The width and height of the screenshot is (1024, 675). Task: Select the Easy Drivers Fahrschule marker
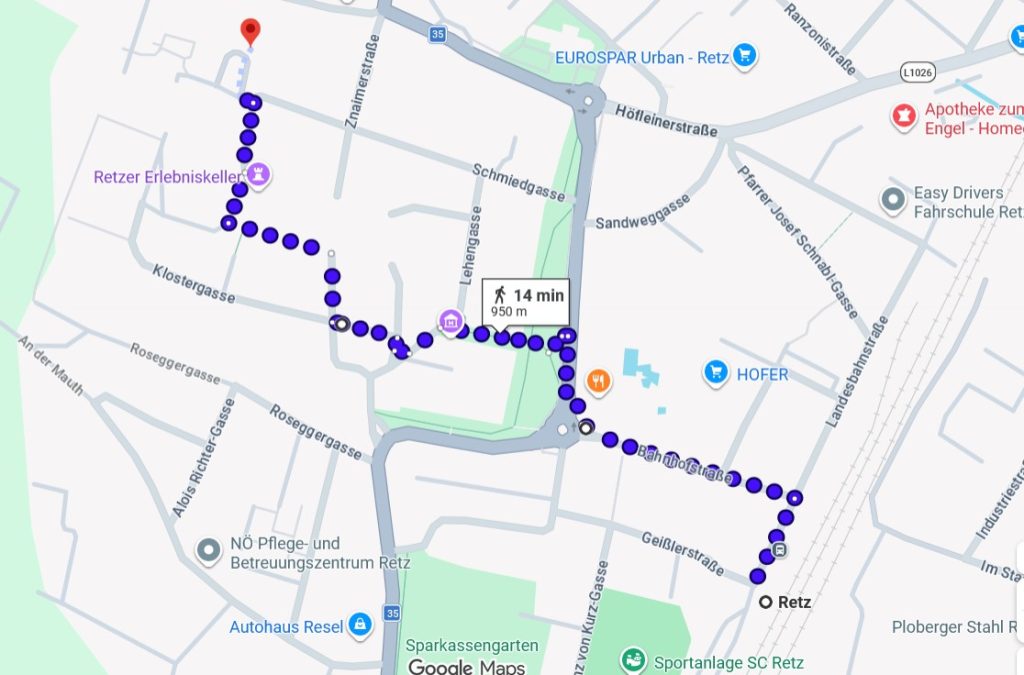click(x=892, y=200)
